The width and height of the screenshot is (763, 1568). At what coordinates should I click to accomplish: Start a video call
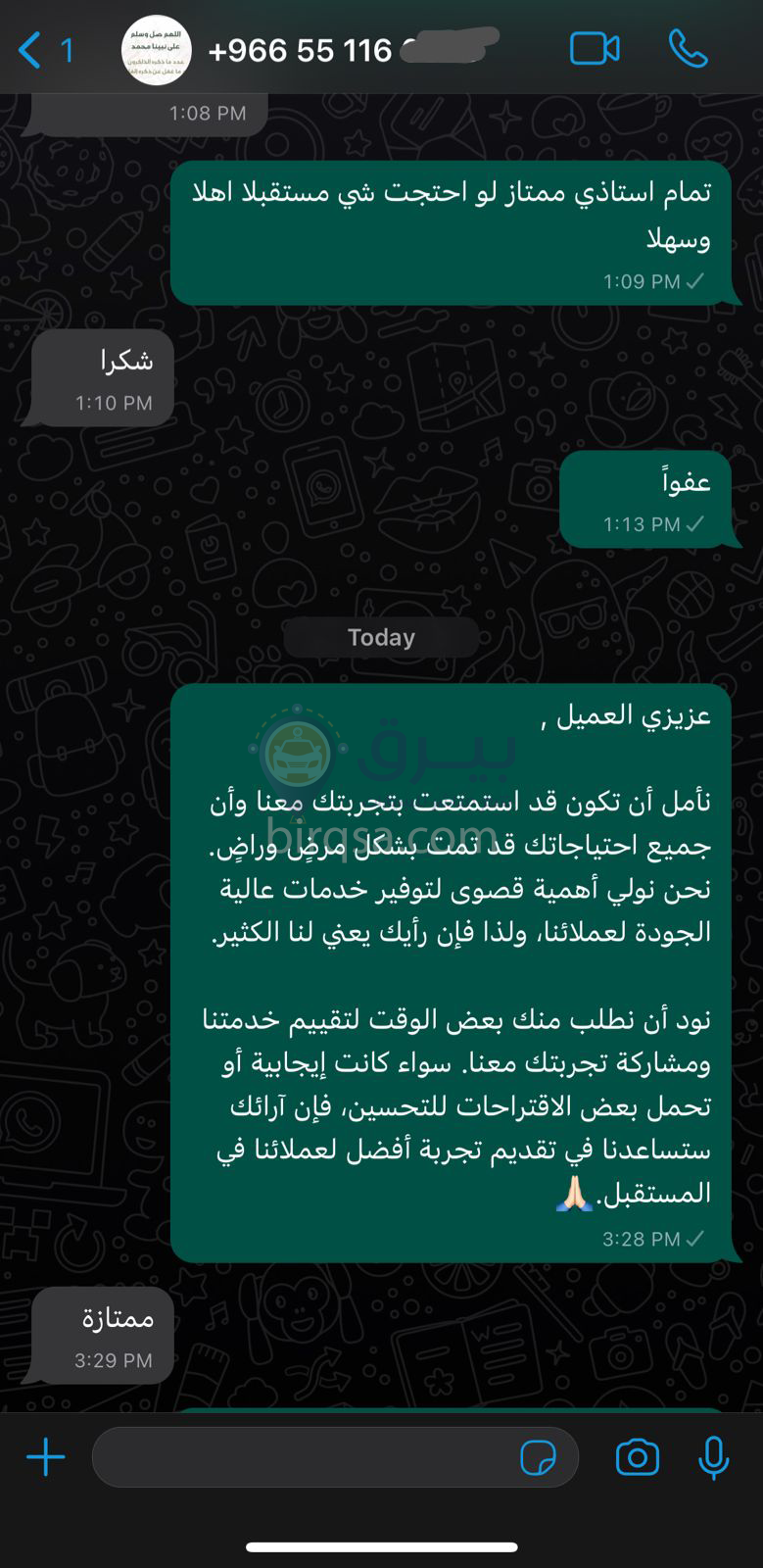click(x=595, y=49)
